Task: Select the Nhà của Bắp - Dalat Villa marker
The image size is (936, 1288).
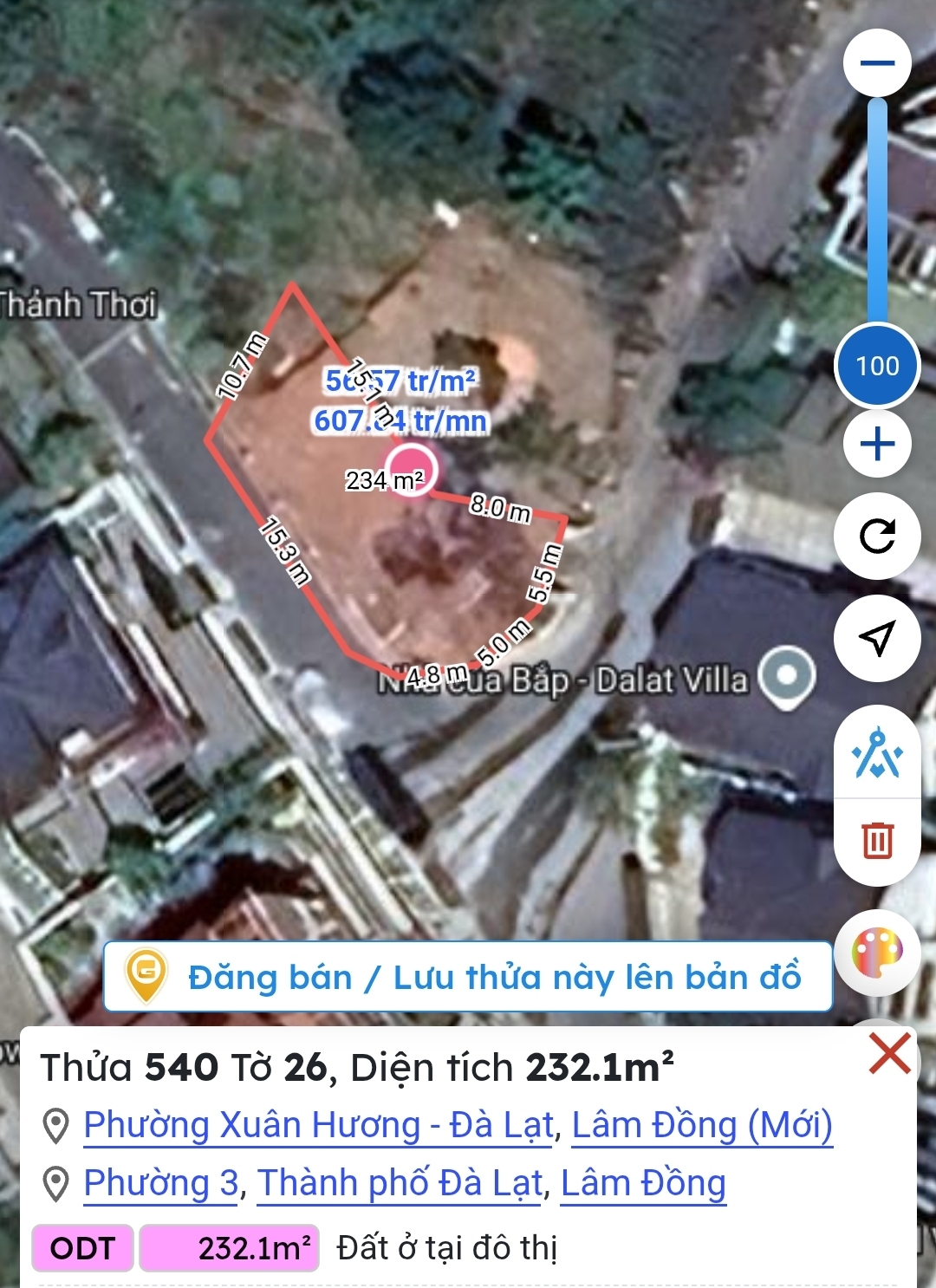Action: (787, 676)
